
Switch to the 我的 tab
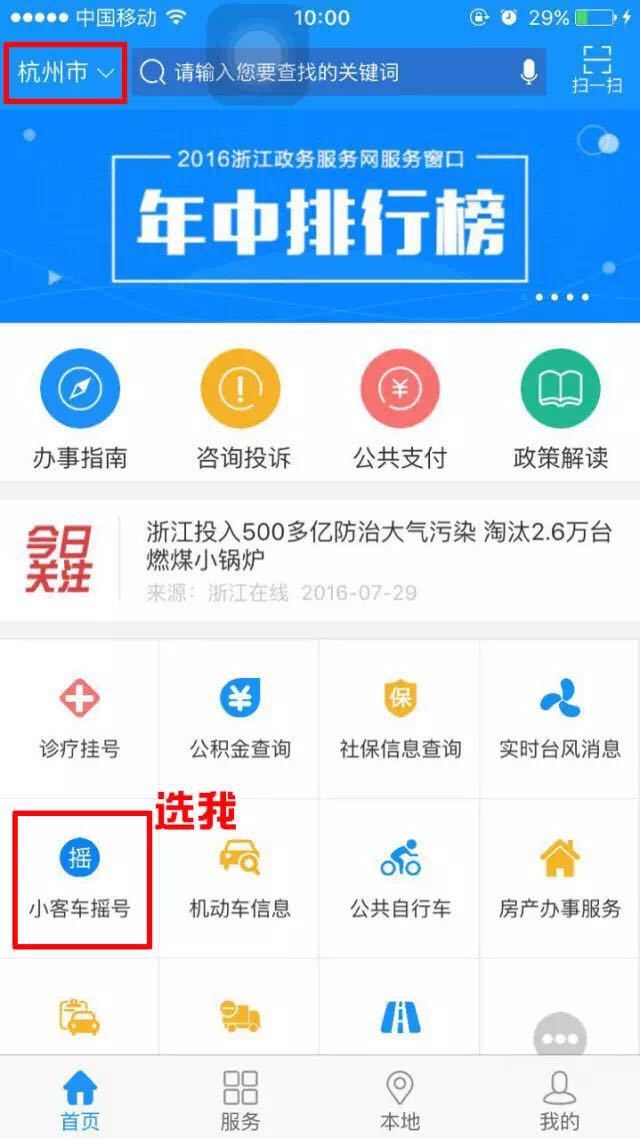[x=560, y=1098]
